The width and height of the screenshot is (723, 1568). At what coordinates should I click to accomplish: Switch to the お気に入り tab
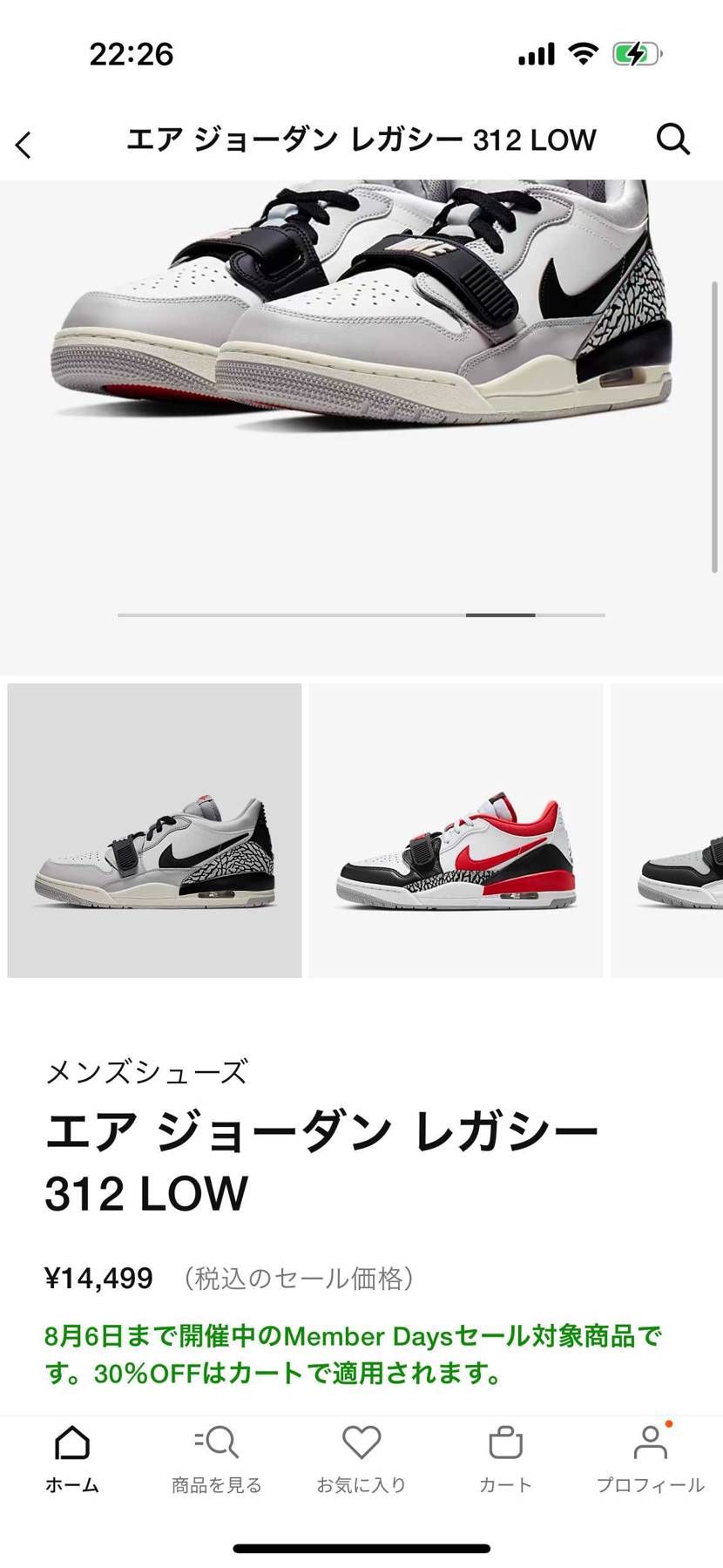[x=361, y=1456]
